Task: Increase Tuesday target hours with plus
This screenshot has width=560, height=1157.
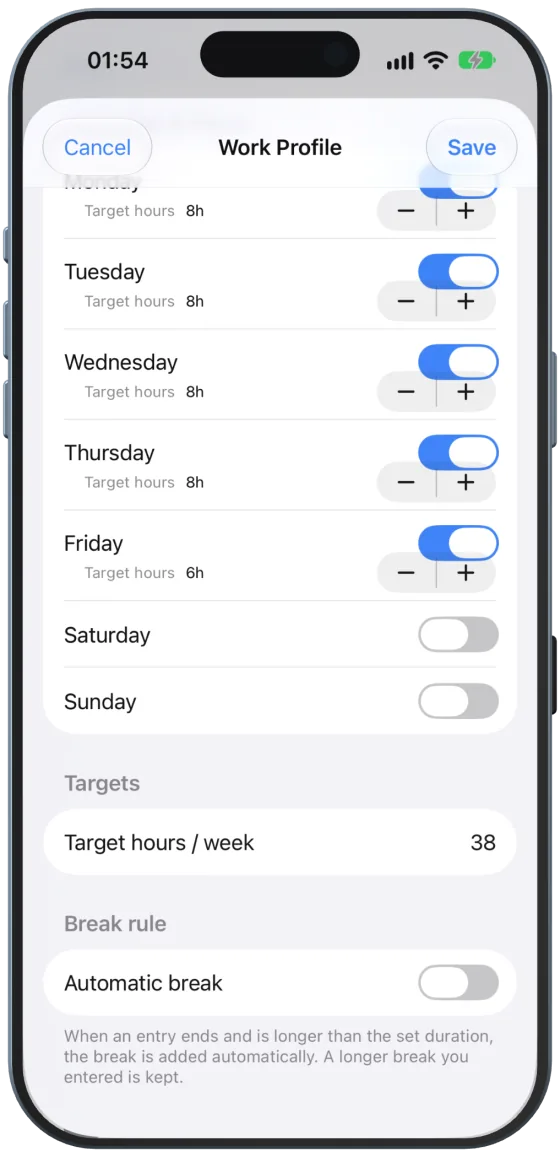Action: click(x=466, y=302)
